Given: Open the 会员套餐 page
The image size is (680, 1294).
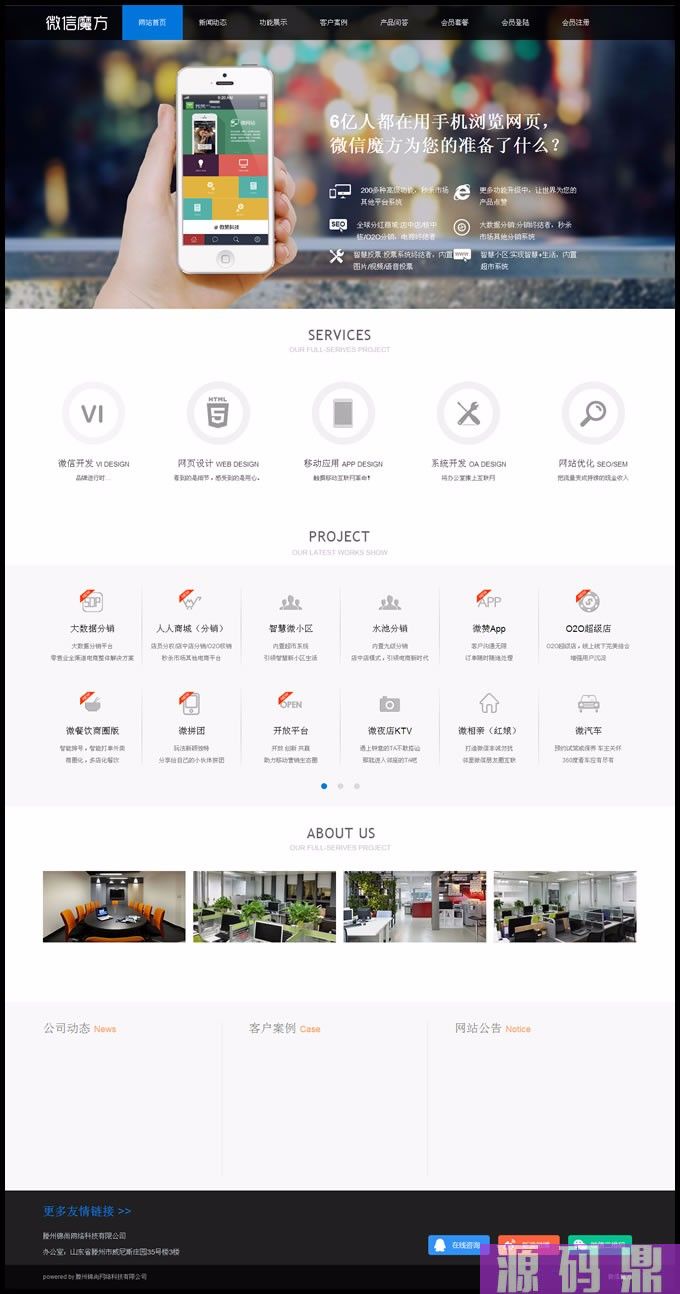Looking at the screenshot, I should [x=454, y=22].
